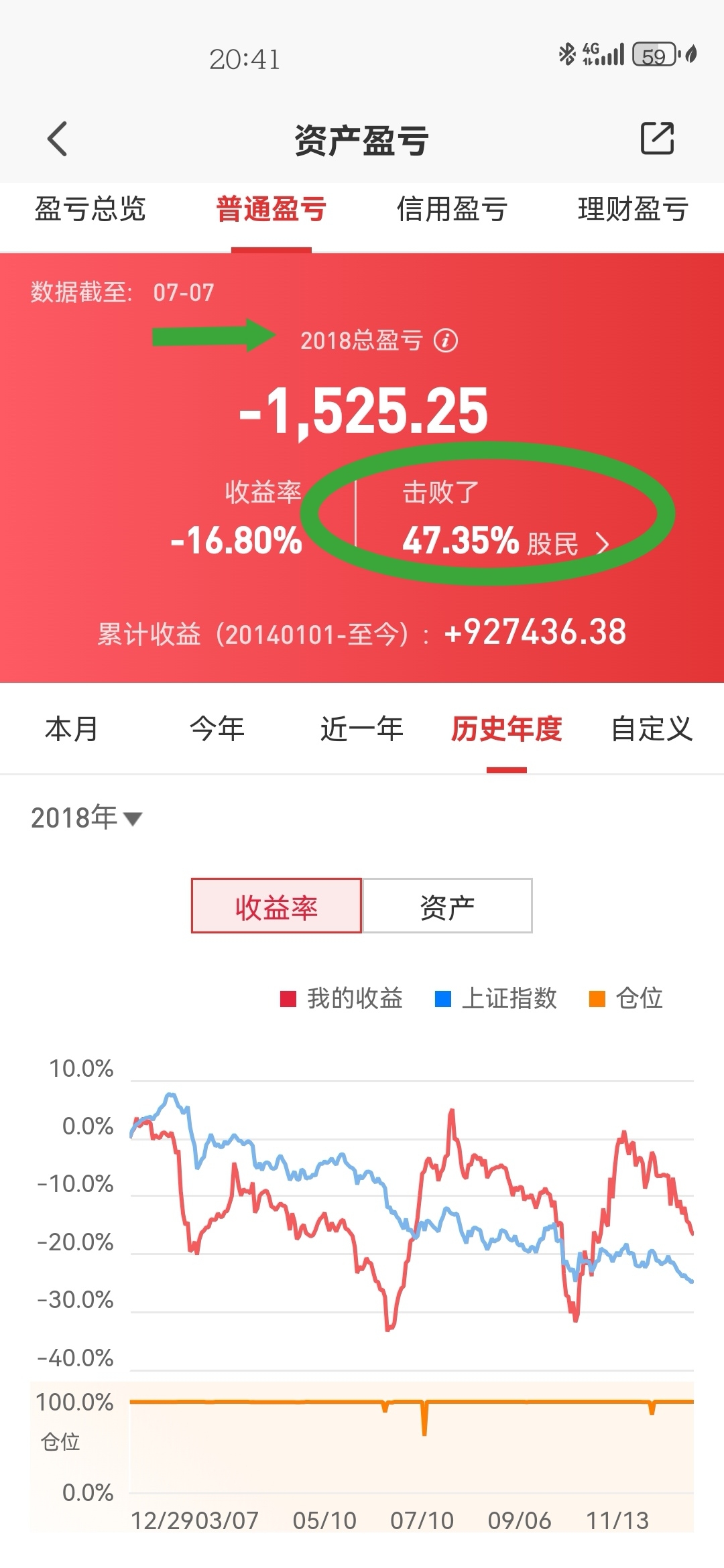Image resolution: width=724 pixels, height=1568 pixels.
Task: Go back using the top-left arrow
Action: 58,139
